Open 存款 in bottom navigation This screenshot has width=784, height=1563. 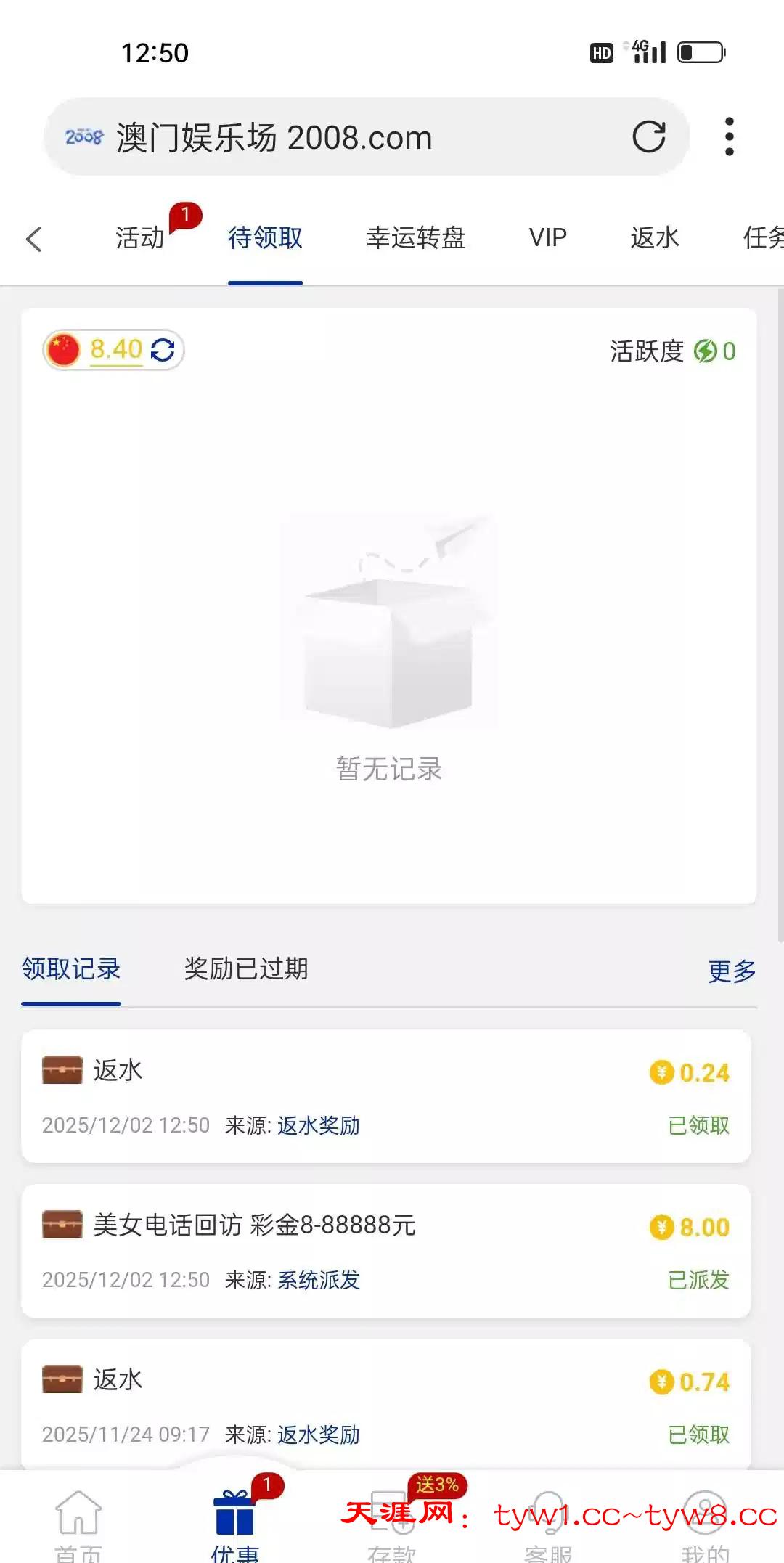(391, 1525)
